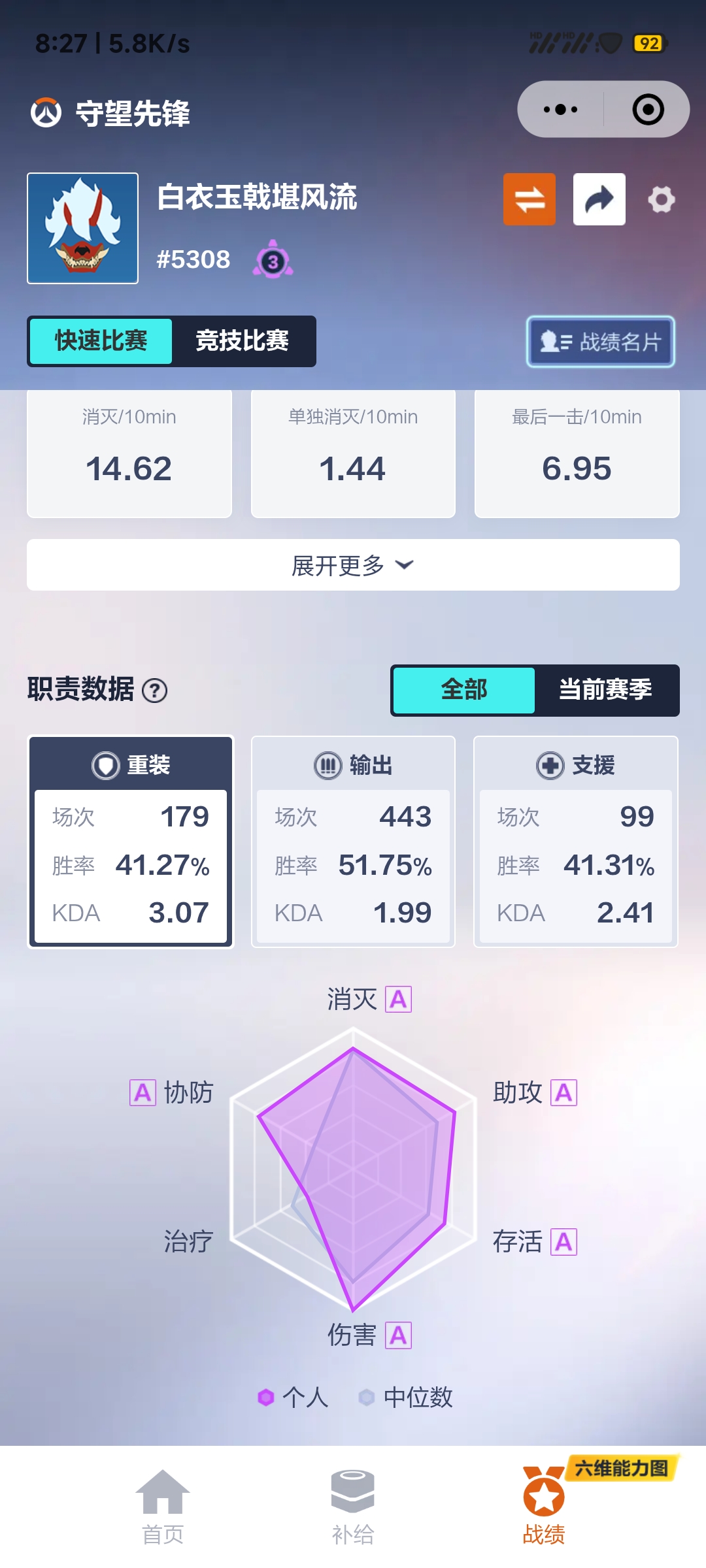Screen dimensions: 706x1568
Task: Open the 战绩名片 card
Action: tap(601, 342)
